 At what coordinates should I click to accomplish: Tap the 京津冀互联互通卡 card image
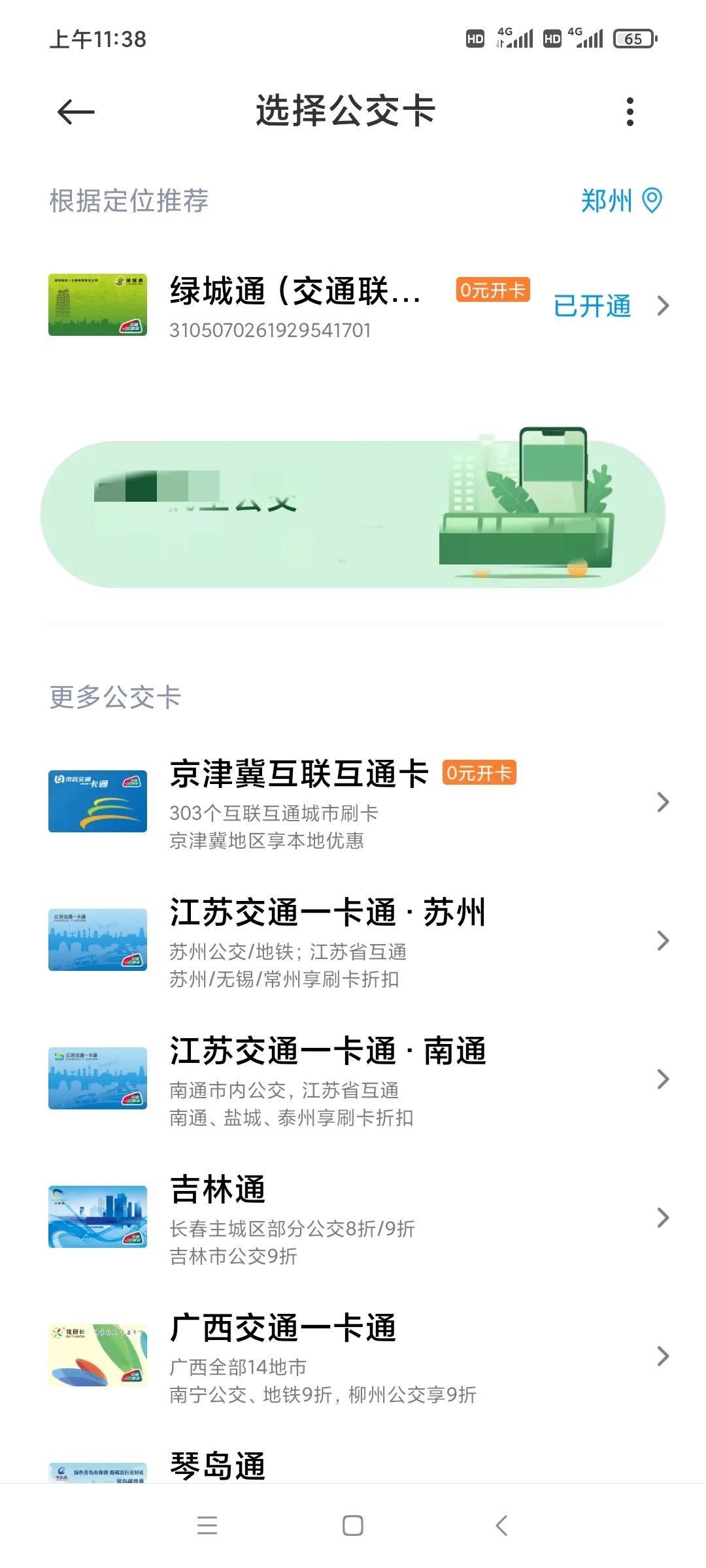(97, 801)
